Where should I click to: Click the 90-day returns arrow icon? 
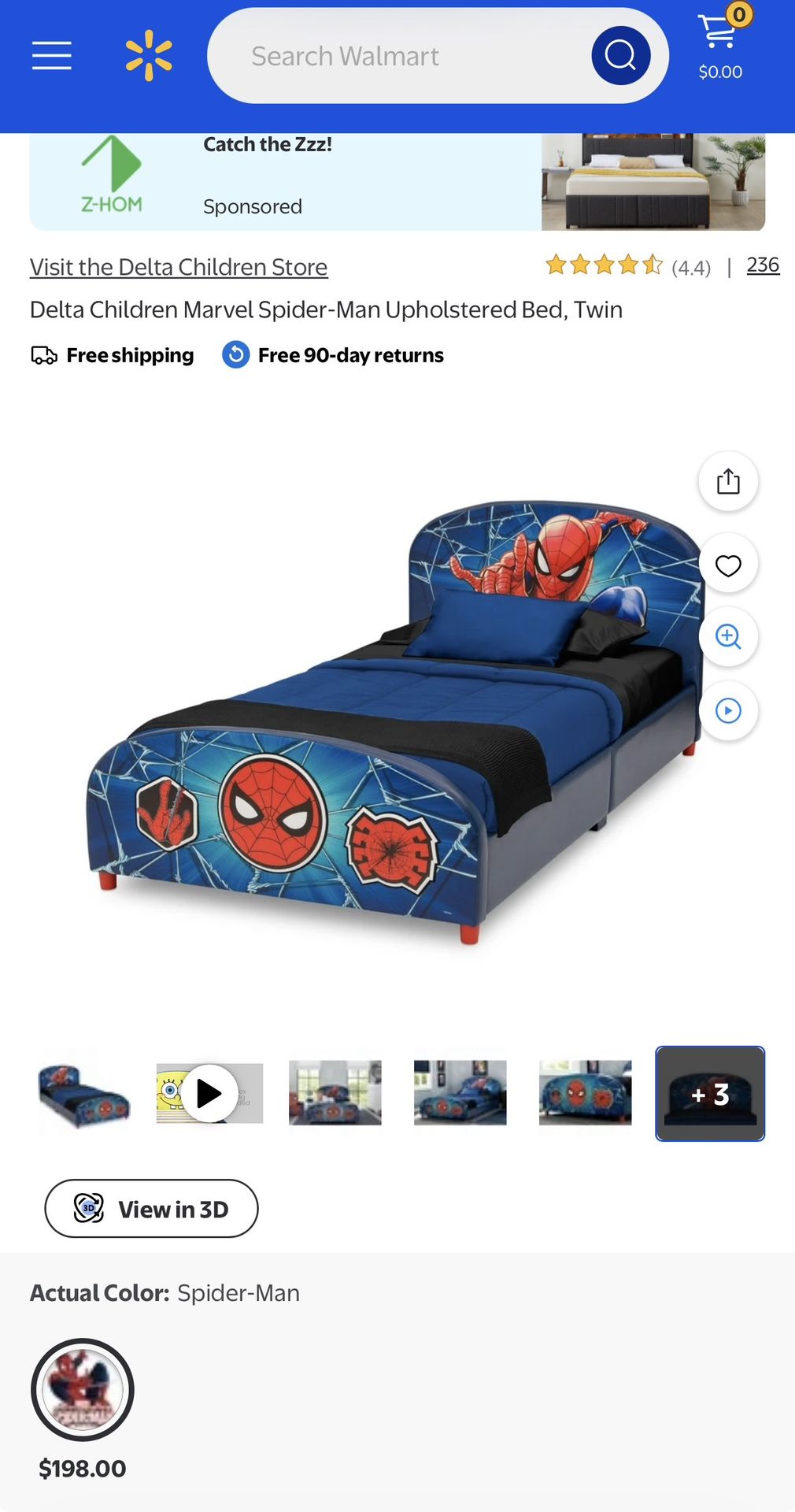pos(235,354)
